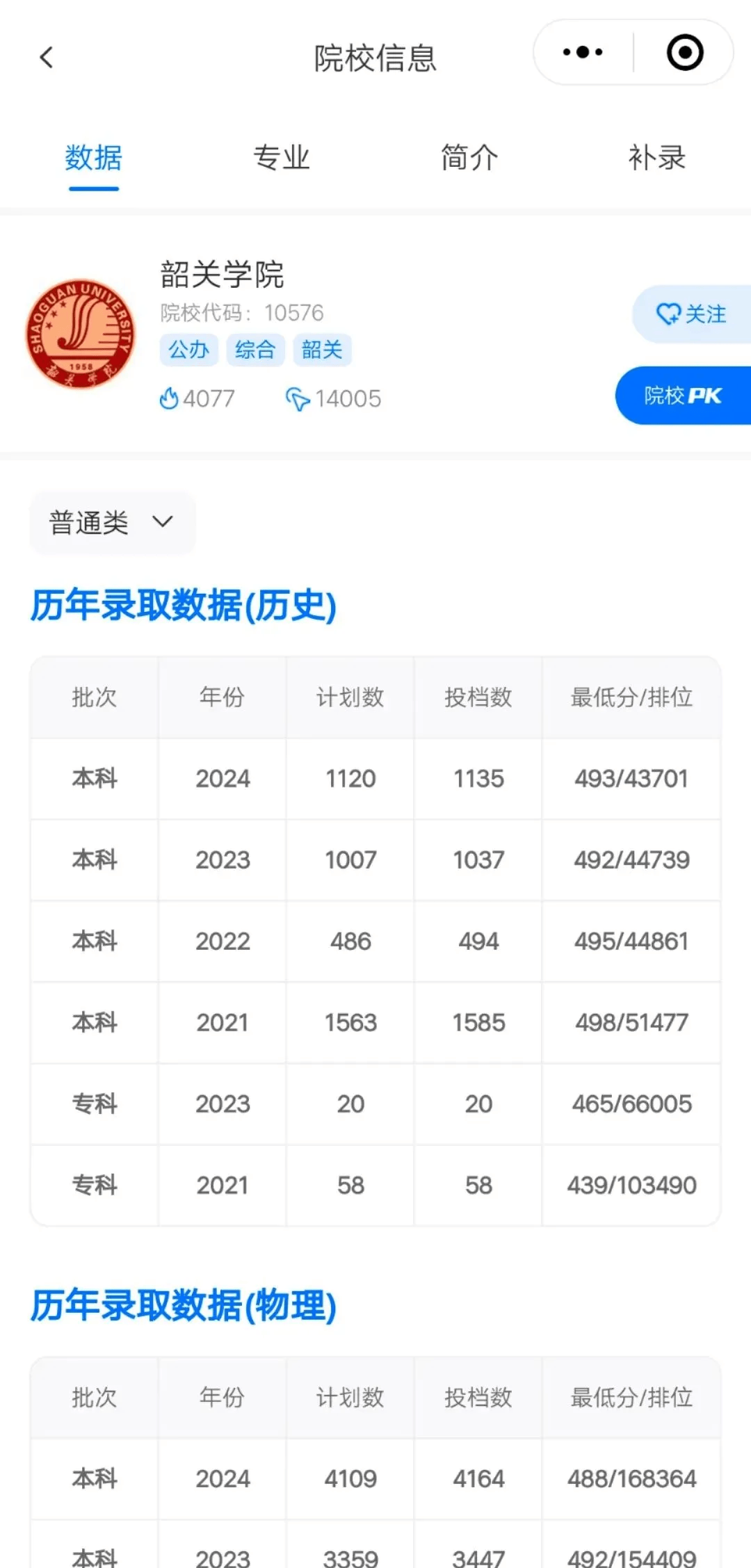The width and height of the screenshot is (751, 1568).
Task: Switch to the 专业 tab
Action: (281, 158)
